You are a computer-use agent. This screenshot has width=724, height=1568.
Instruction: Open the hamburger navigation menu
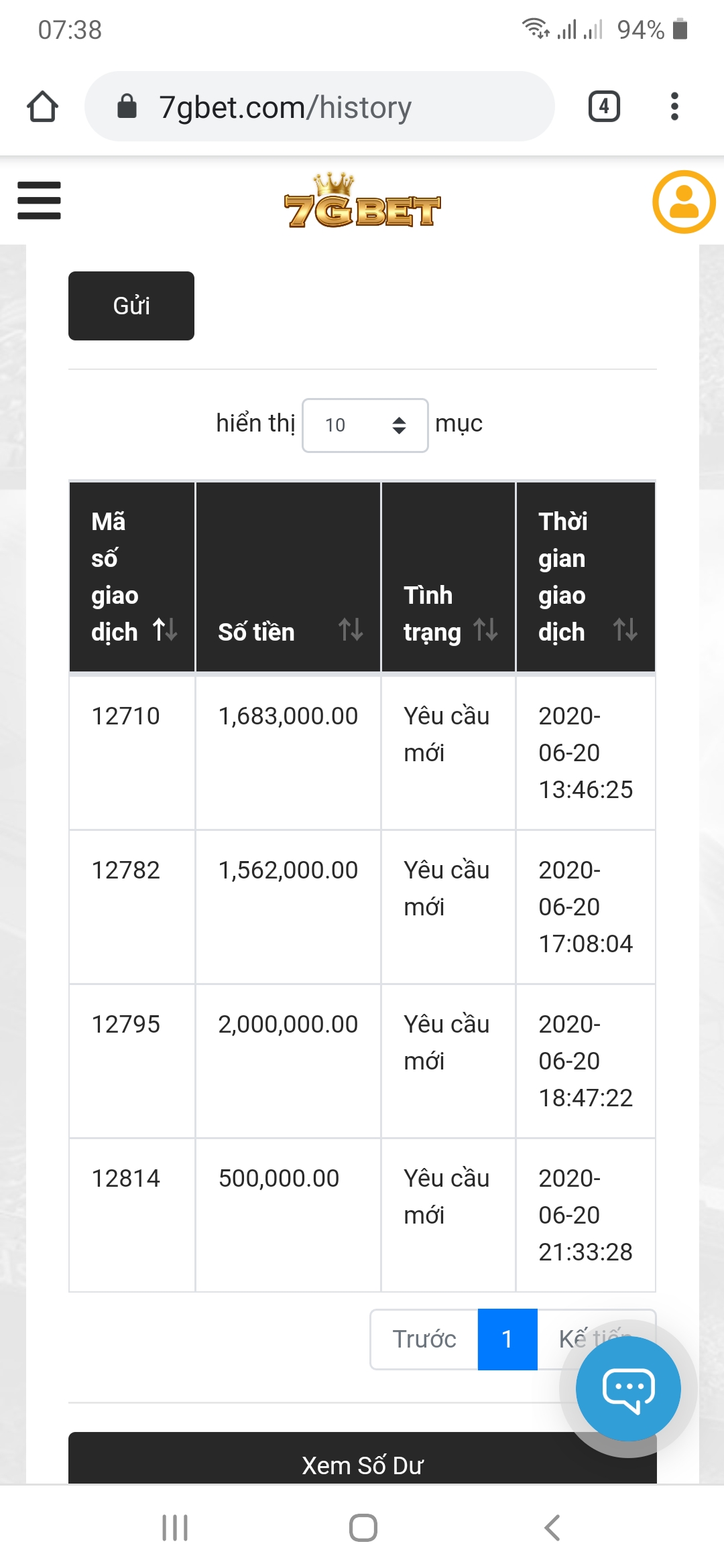[x=38, y=200]
